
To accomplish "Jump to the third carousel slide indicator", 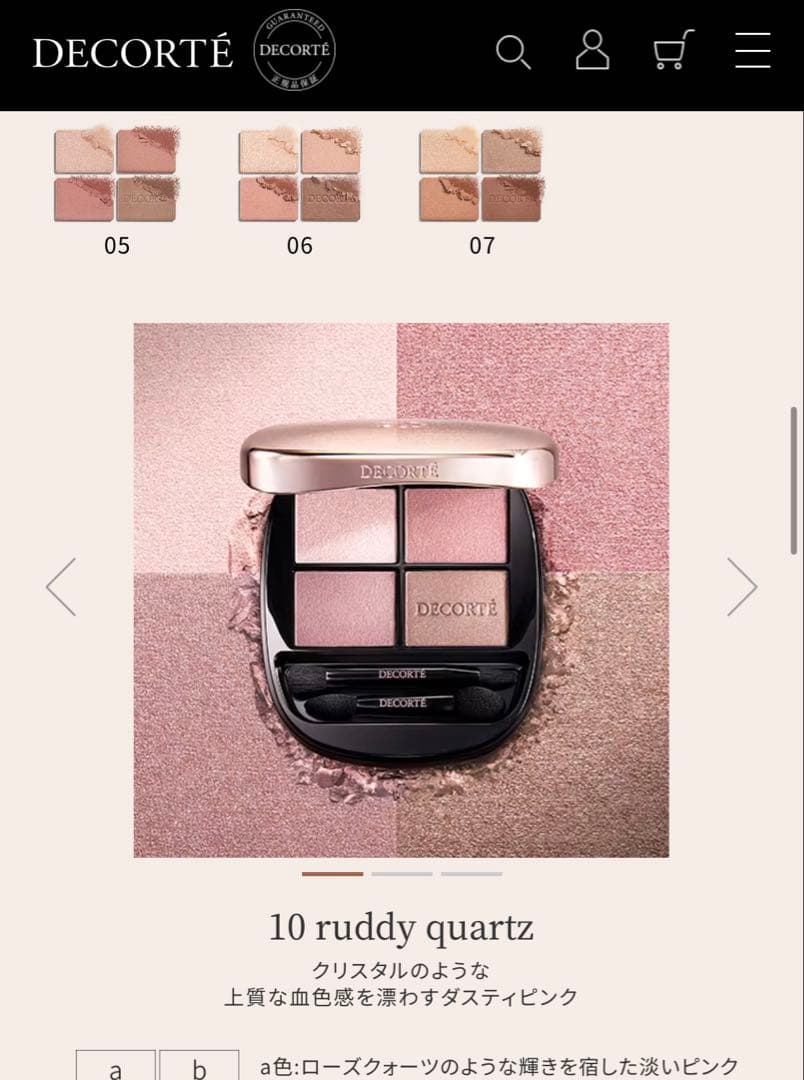I will [471, 874].
